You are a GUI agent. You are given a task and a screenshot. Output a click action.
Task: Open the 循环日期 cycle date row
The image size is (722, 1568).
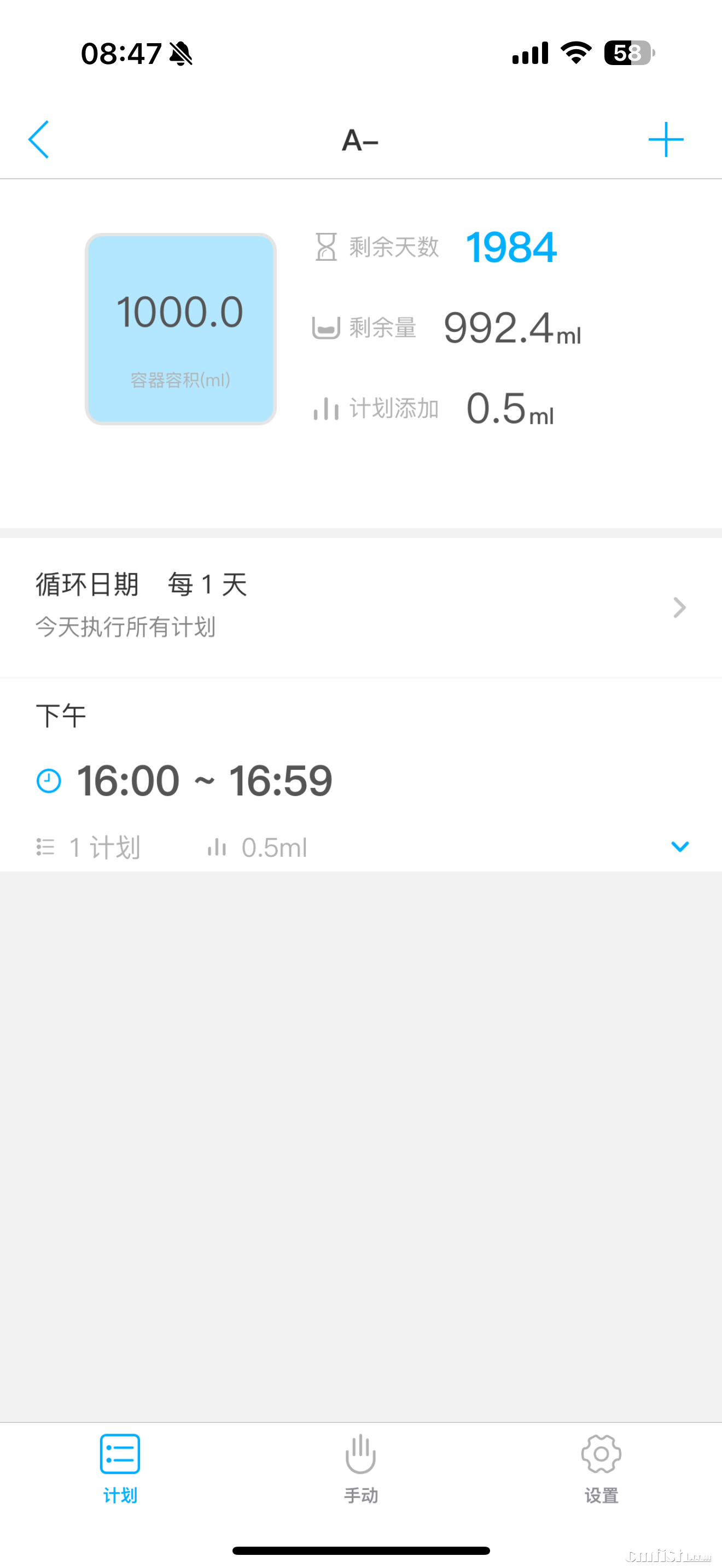coord(360,606)
